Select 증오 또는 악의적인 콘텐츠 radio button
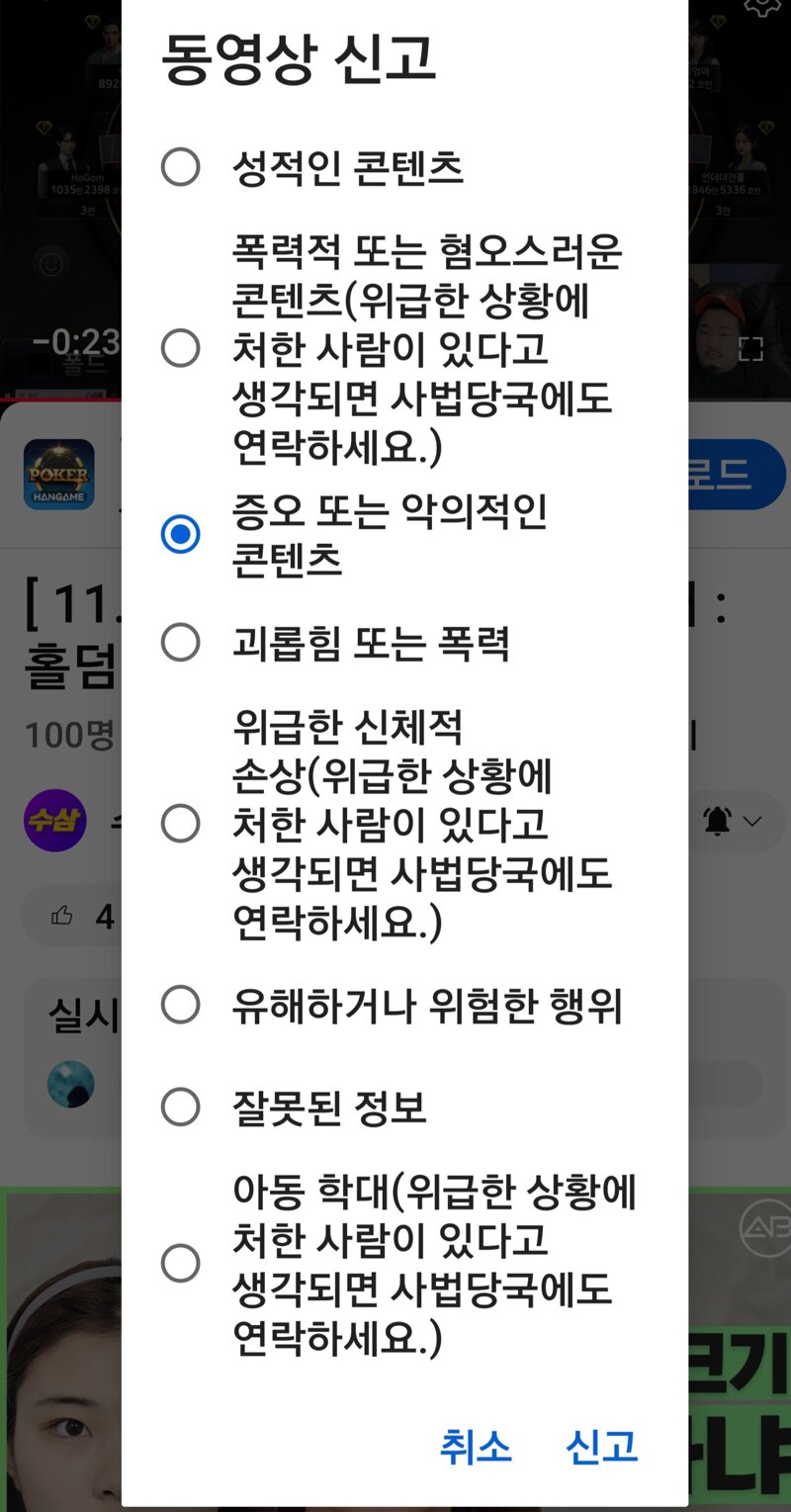Viewport: 791px width, 1512px height. 180,535
